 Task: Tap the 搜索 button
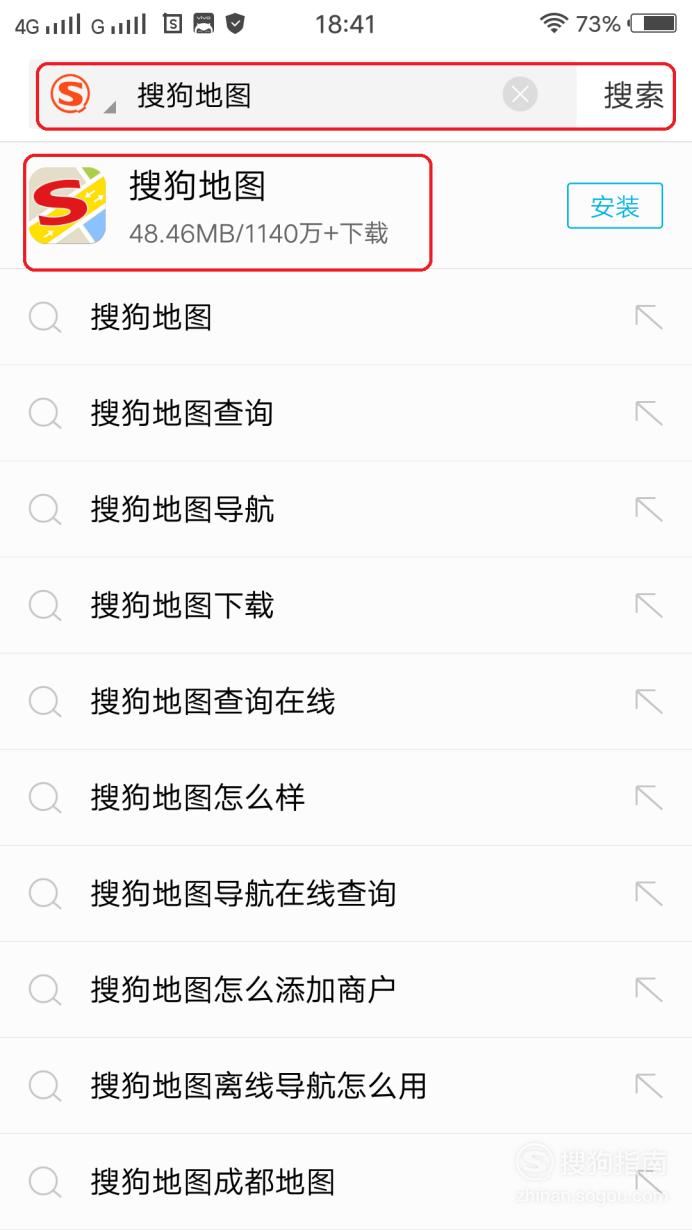coord(633,96)
